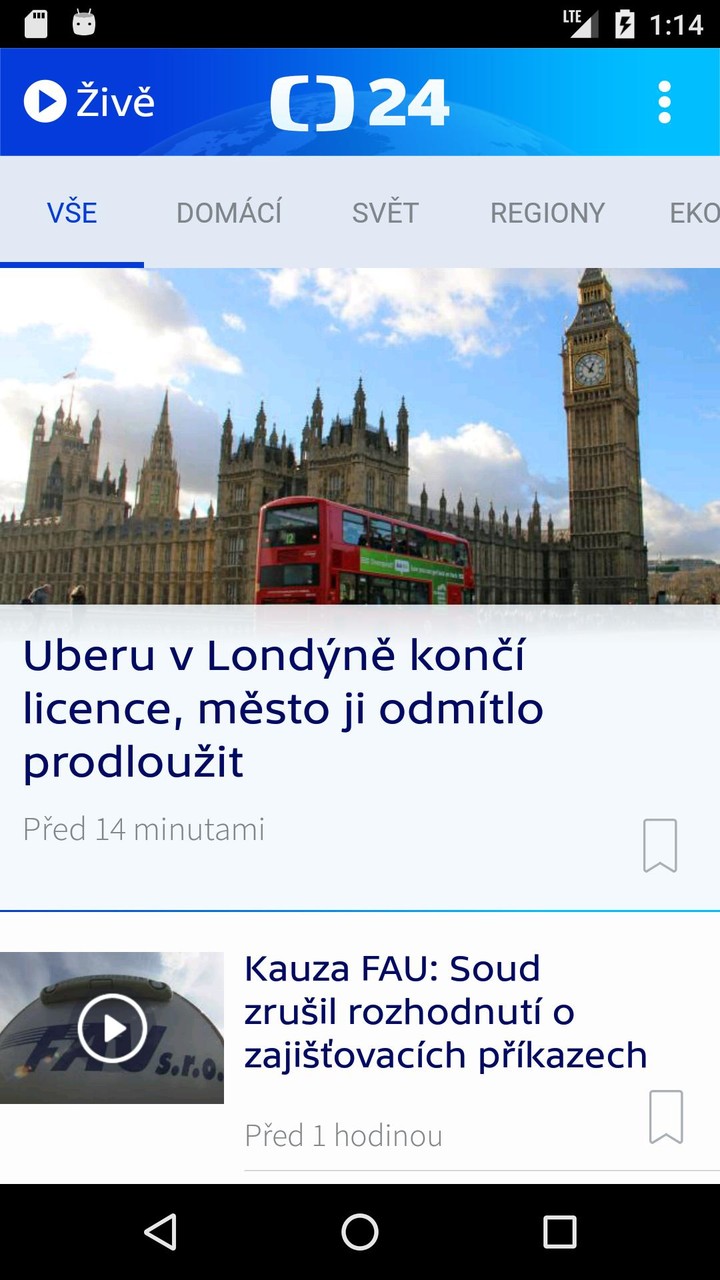Viewport: 720px width, 1280px height.
Task: Go to the home screen
Action: (x=360, y=1232)
